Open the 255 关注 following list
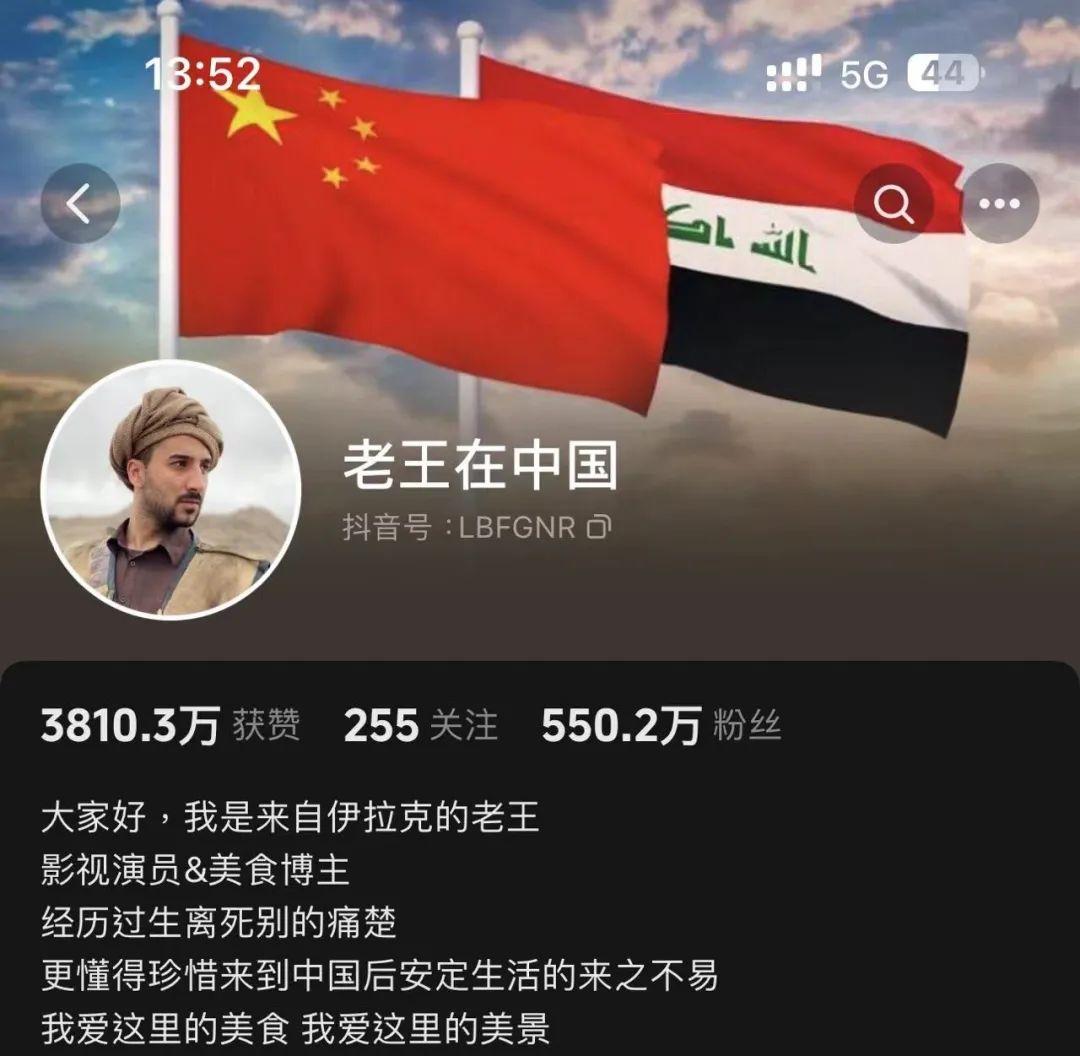1080x1056 pixels. (x=420, y=726)
